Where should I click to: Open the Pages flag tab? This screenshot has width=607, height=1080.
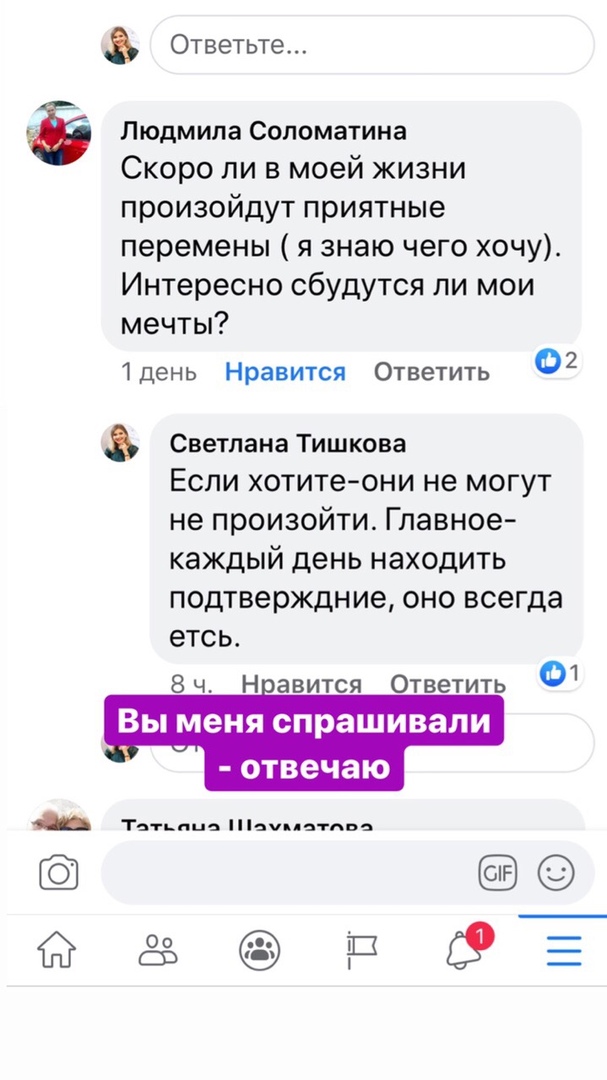tap(362, 951)
